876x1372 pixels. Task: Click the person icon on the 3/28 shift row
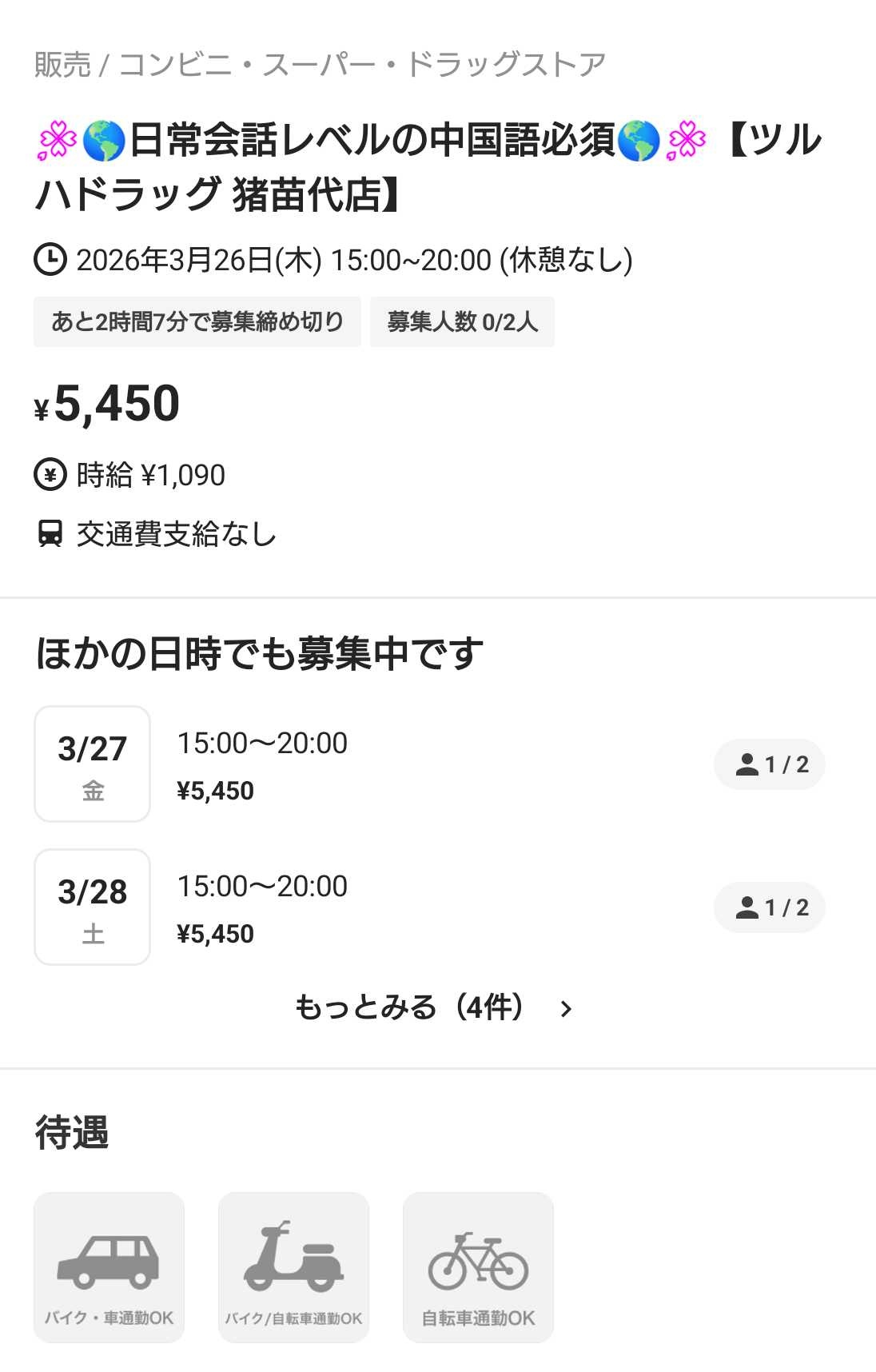click(x=749, y=907)
